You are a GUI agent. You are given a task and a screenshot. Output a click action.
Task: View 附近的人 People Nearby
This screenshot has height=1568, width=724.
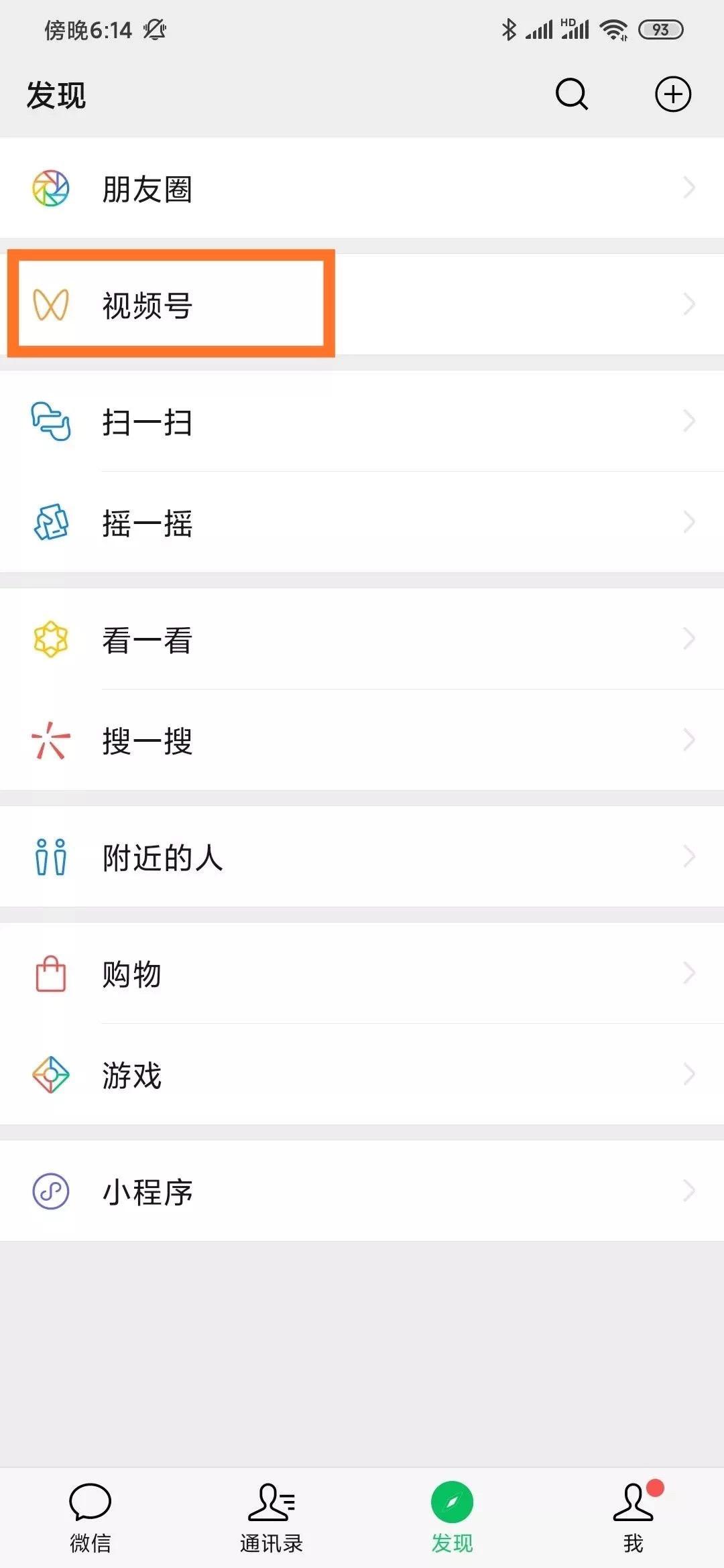(362, 857)
